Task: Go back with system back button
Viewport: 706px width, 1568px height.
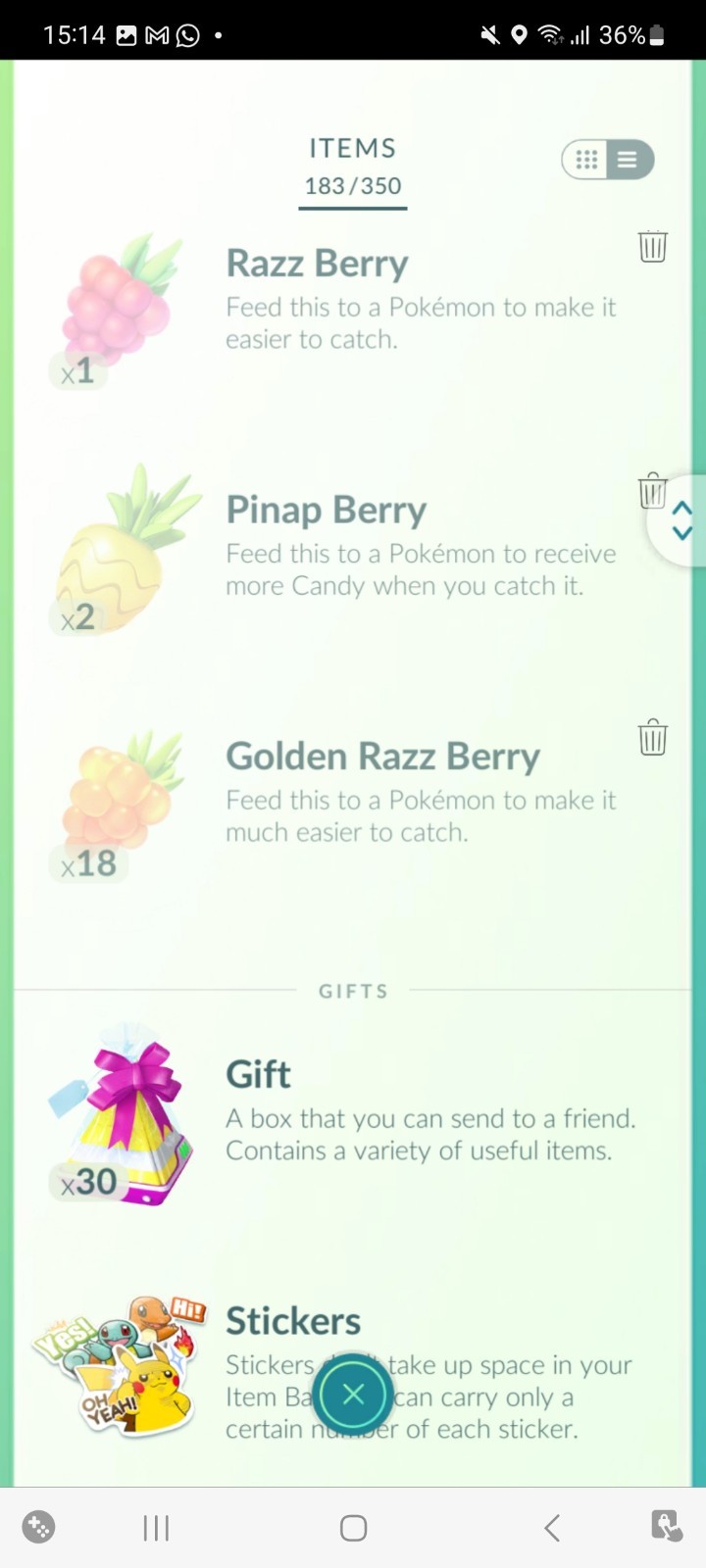Action: pyautogui.click(x=552, y=1527)
